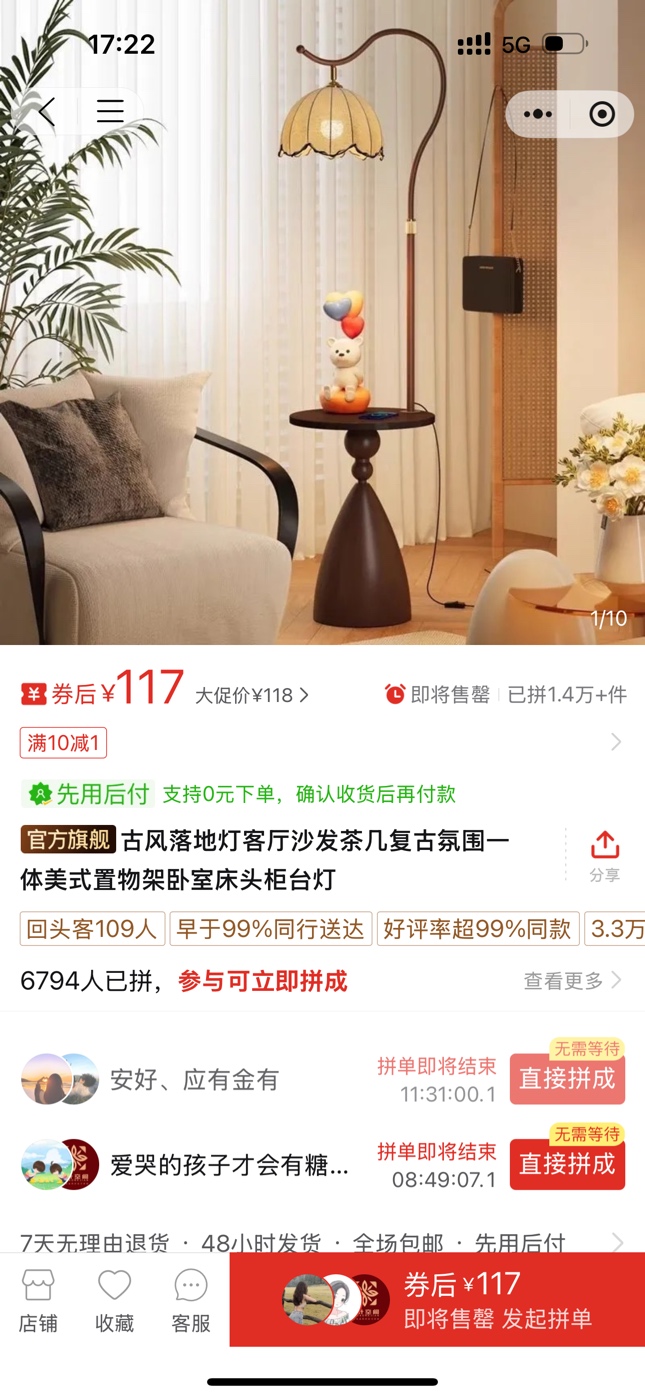This screenshot has height=1398, width=645.
Task: Visit the 店铺 store page
Action: point(38,1300)
